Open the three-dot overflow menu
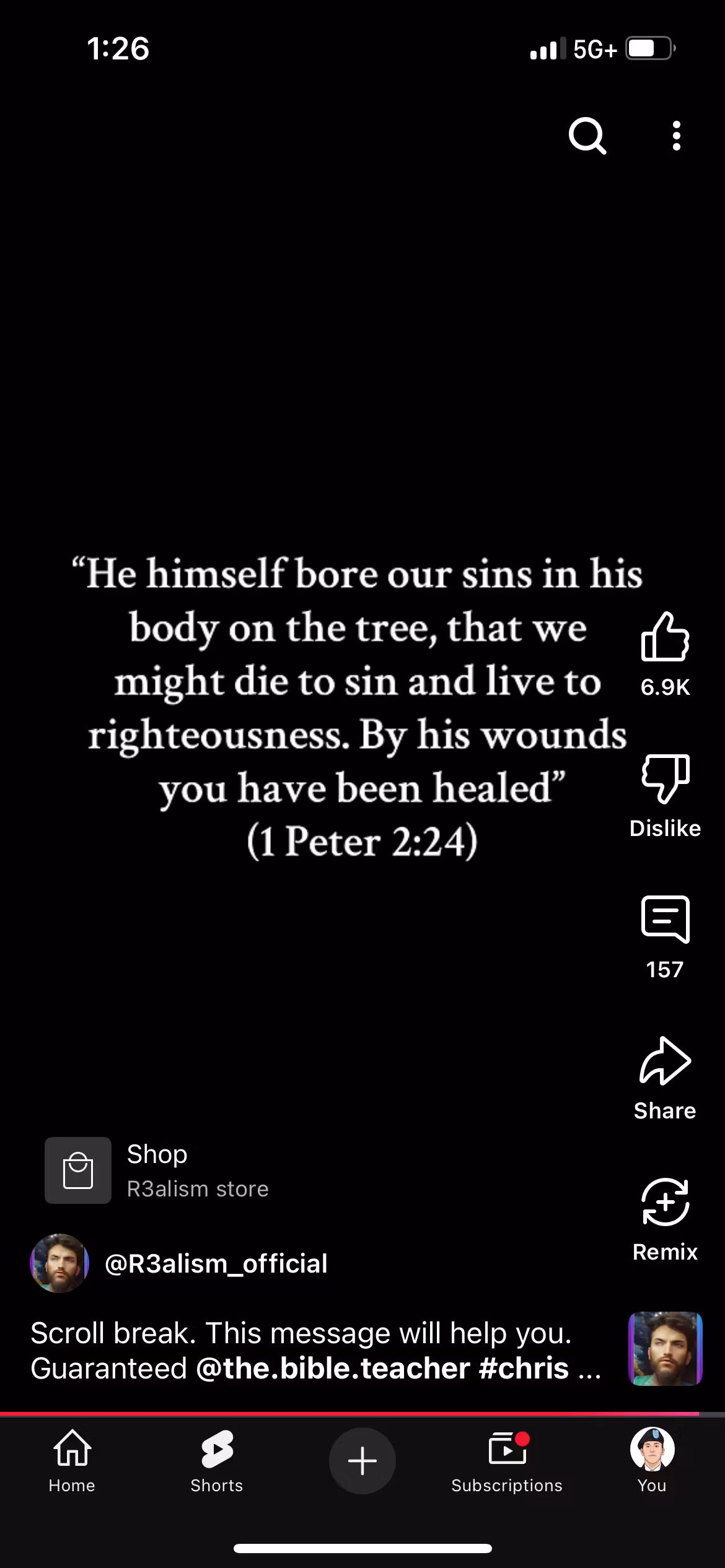This screenshot has width=725, height=1568. [676, 136]
